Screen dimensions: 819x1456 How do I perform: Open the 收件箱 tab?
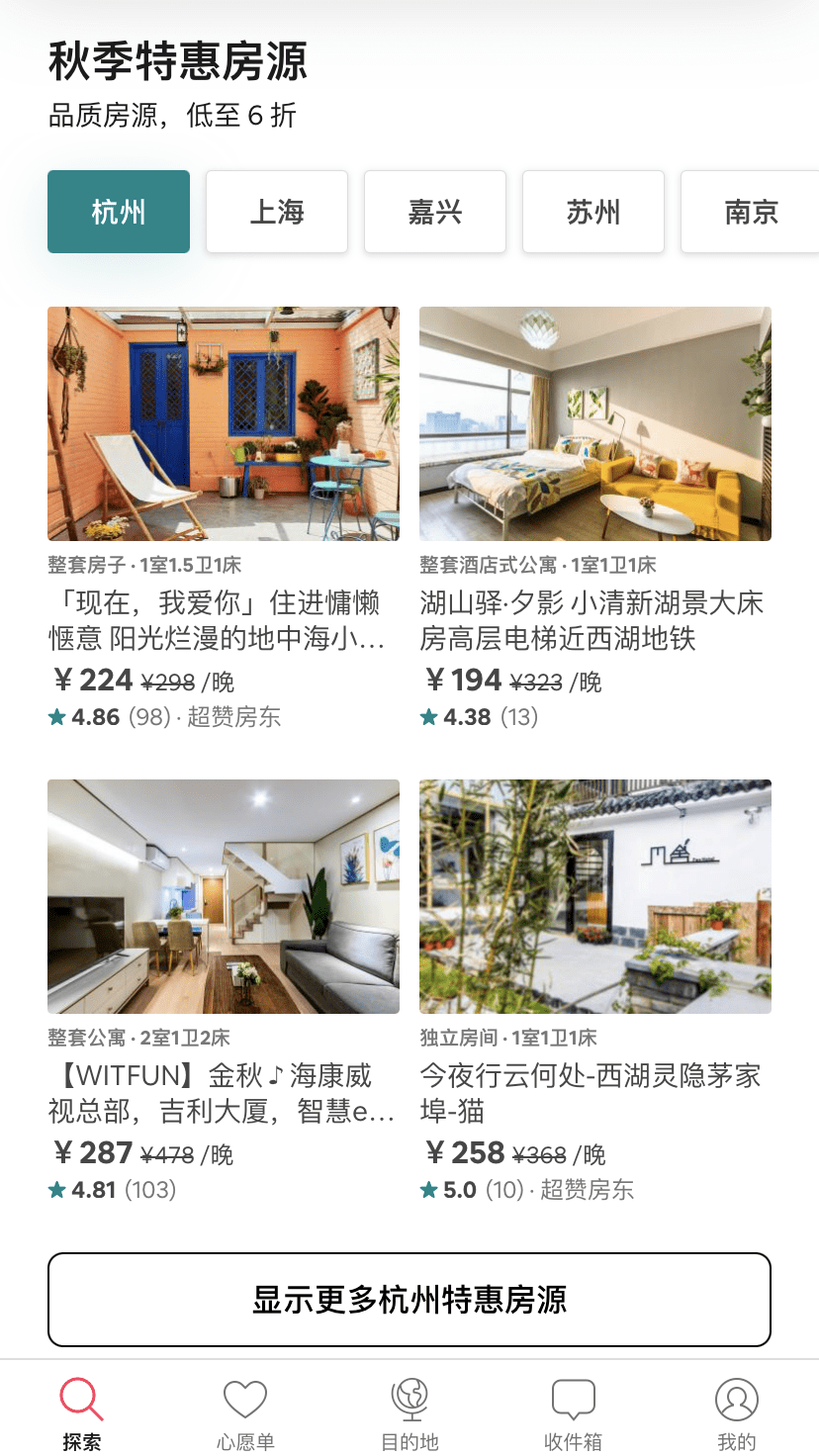coord(573,1414)
